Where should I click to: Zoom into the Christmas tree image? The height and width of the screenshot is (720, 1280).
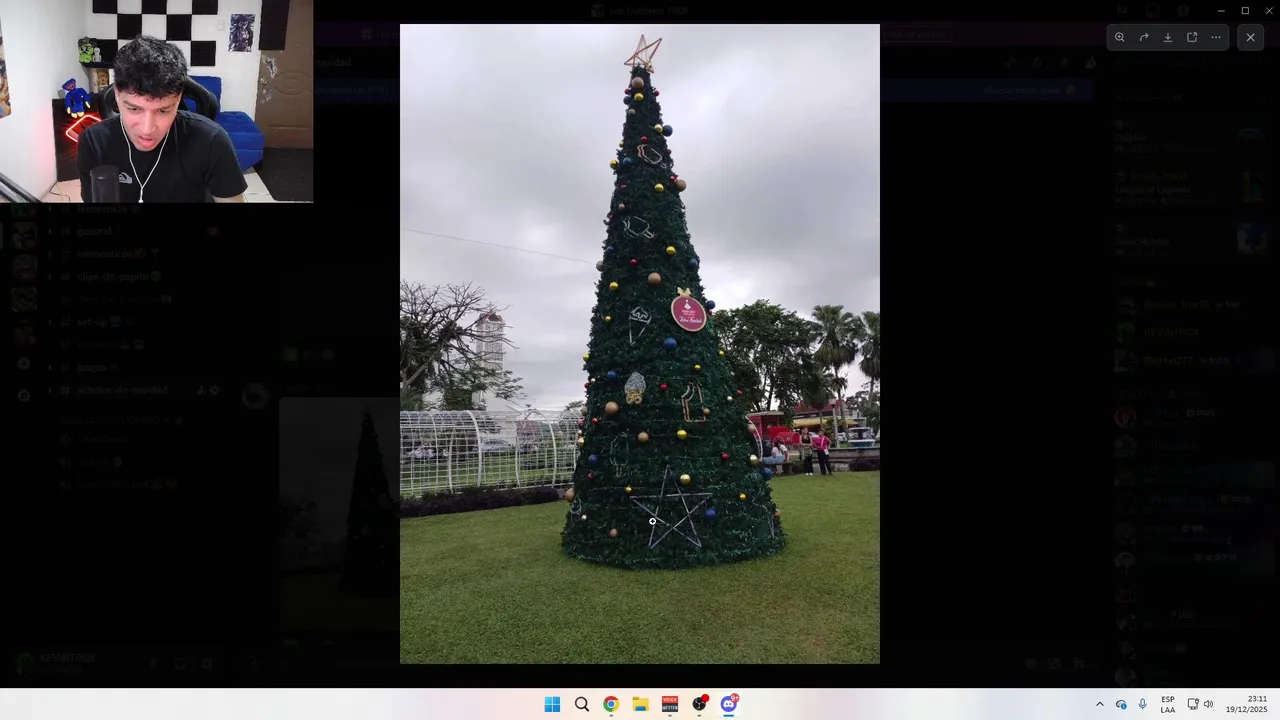[1119, 37]
